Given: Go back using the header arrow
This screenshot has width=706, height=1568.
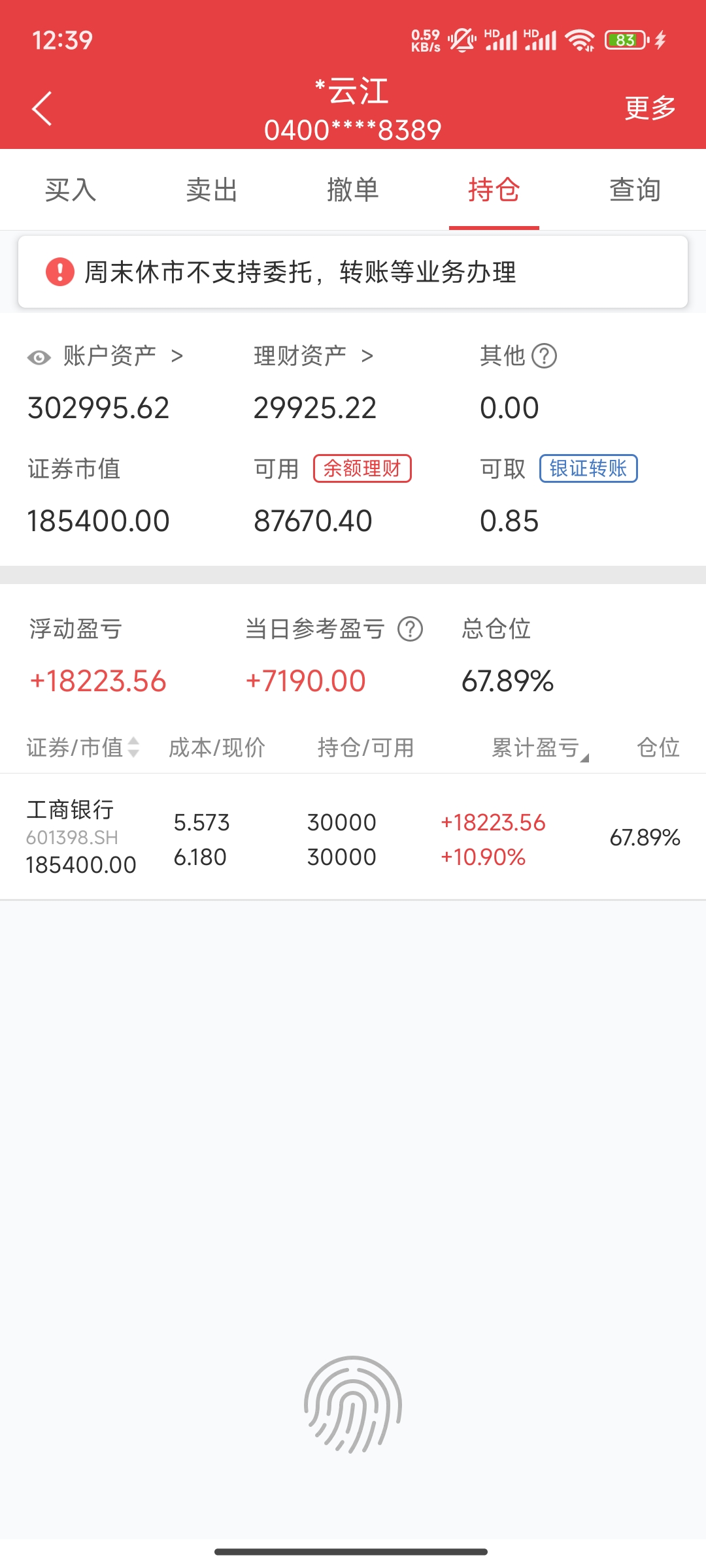Looking at the screenshot, I should [42, 108].
